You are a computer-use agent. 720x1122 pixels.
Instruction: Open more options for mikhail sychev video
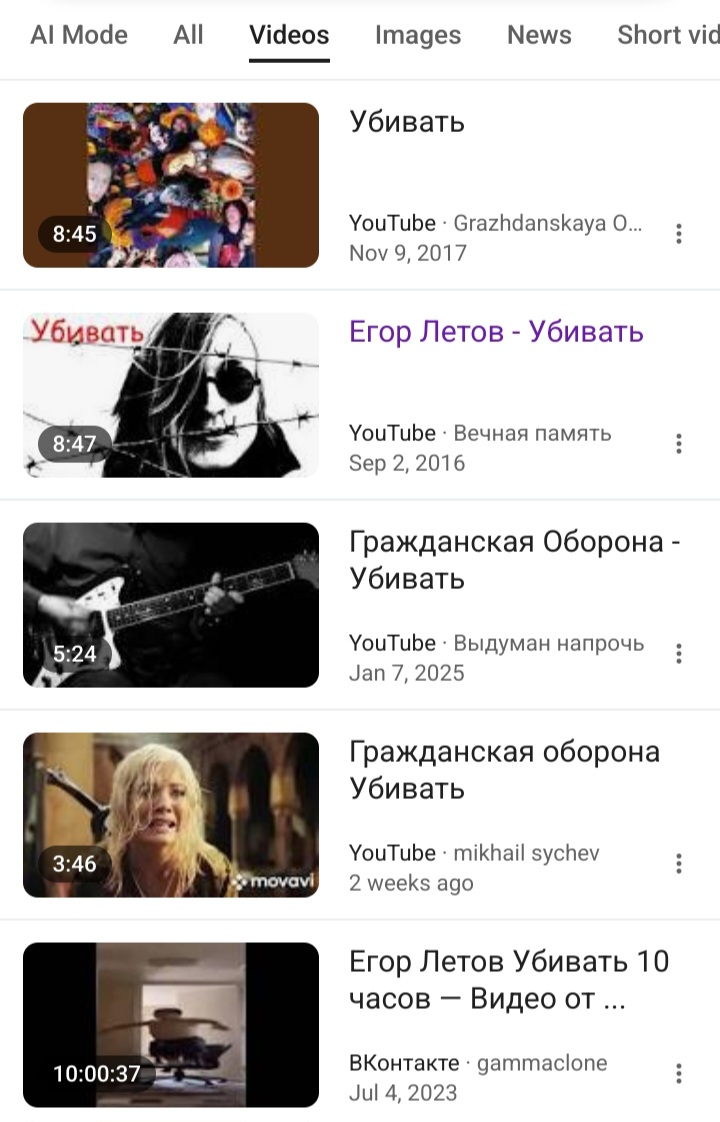679,864
